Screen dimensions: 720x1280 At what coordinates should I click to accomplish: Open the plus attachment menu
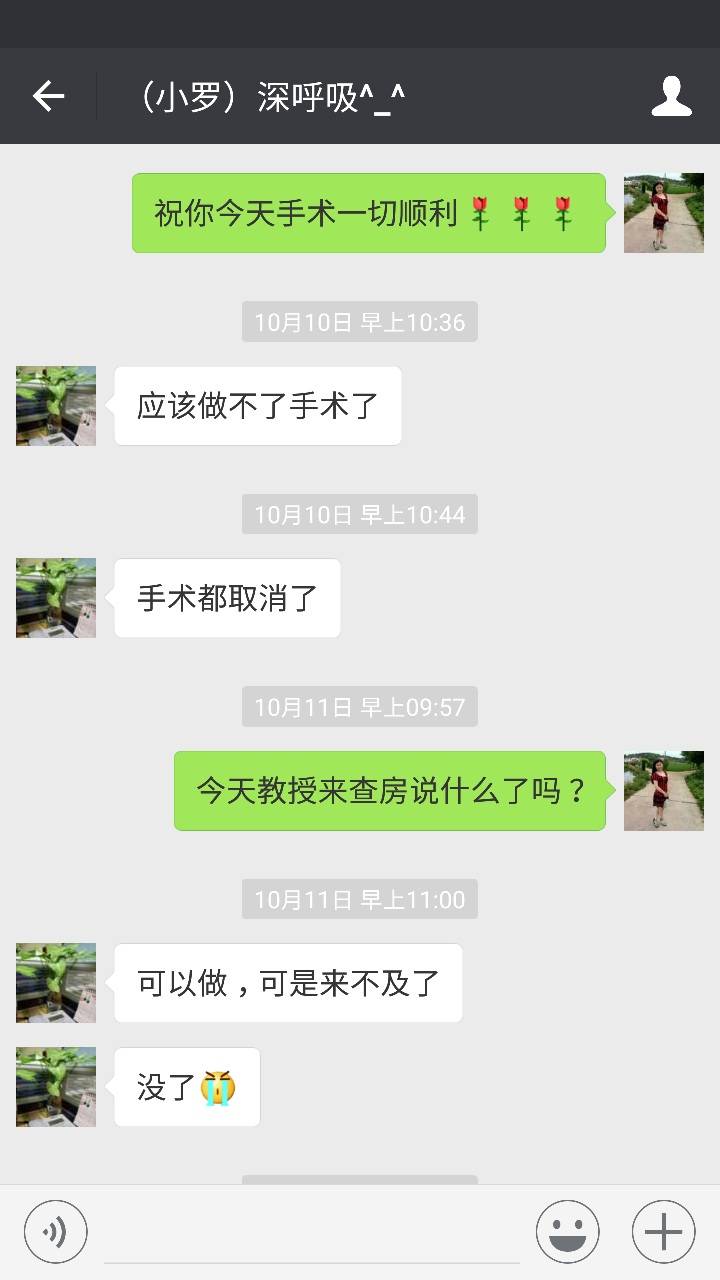[x=663, y=1231]
